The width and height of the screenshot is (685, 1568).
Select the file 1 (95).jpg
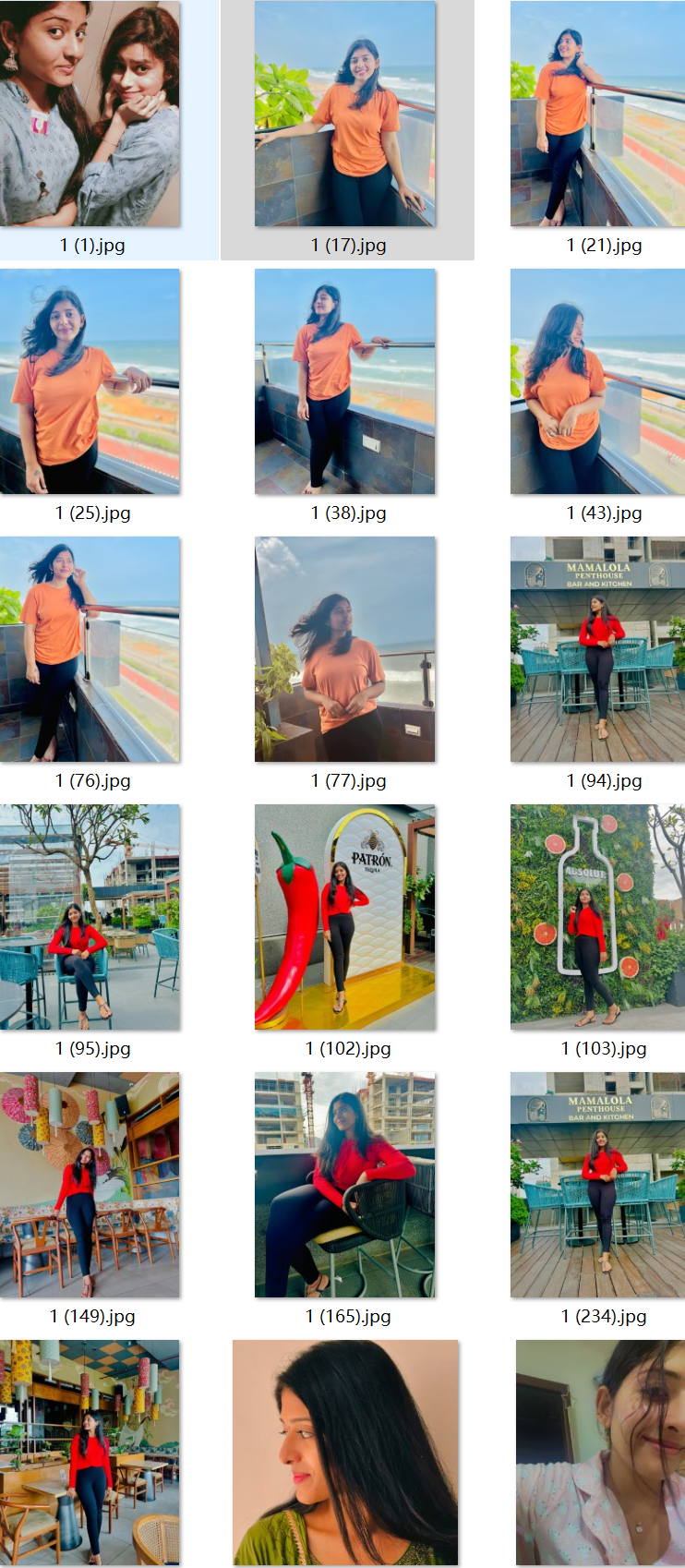coord(90,917)
